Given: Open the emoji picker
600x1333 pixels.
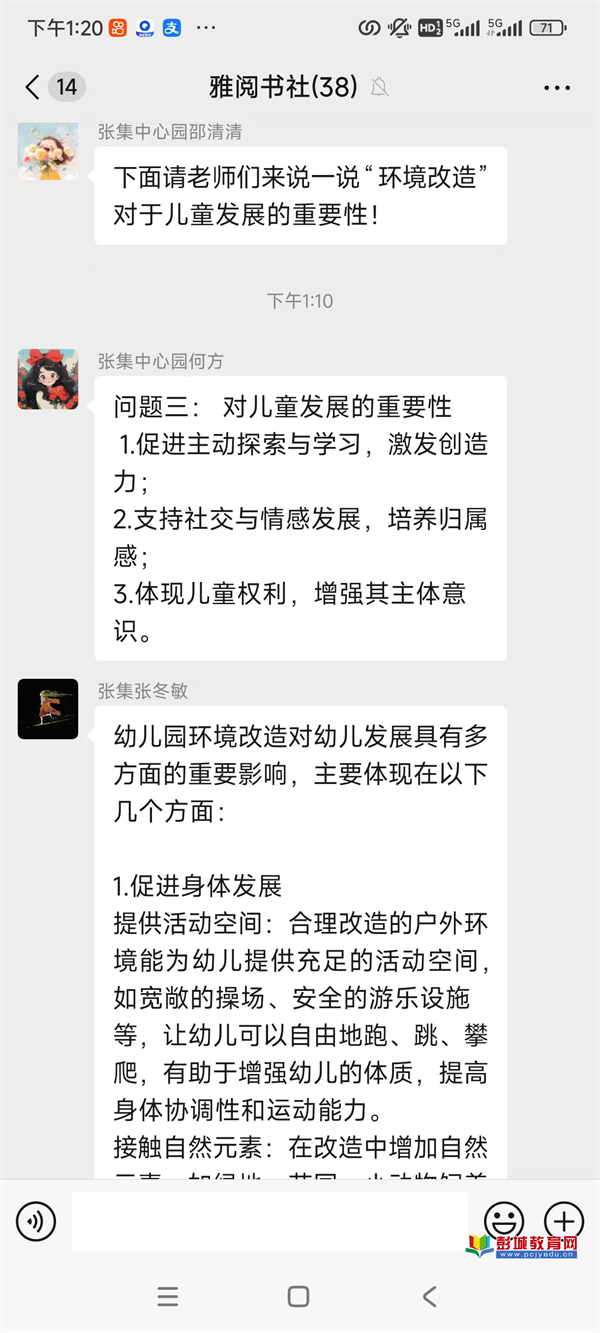Looking at the screenshot, I should (504, 1221).
